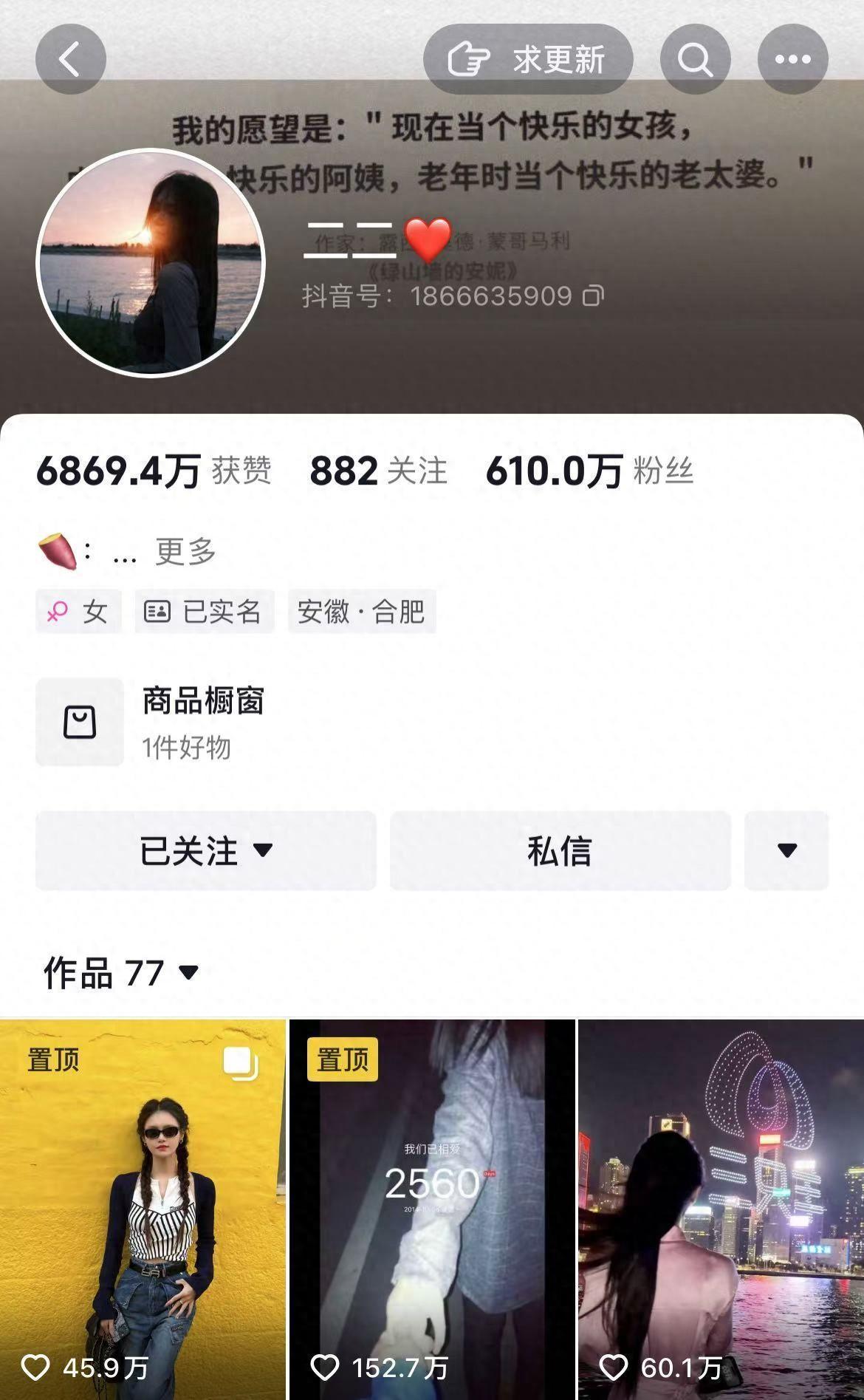Open the 作品 77 sorting dropdown
The image size is (864, 1400).
tap(122, 972)
